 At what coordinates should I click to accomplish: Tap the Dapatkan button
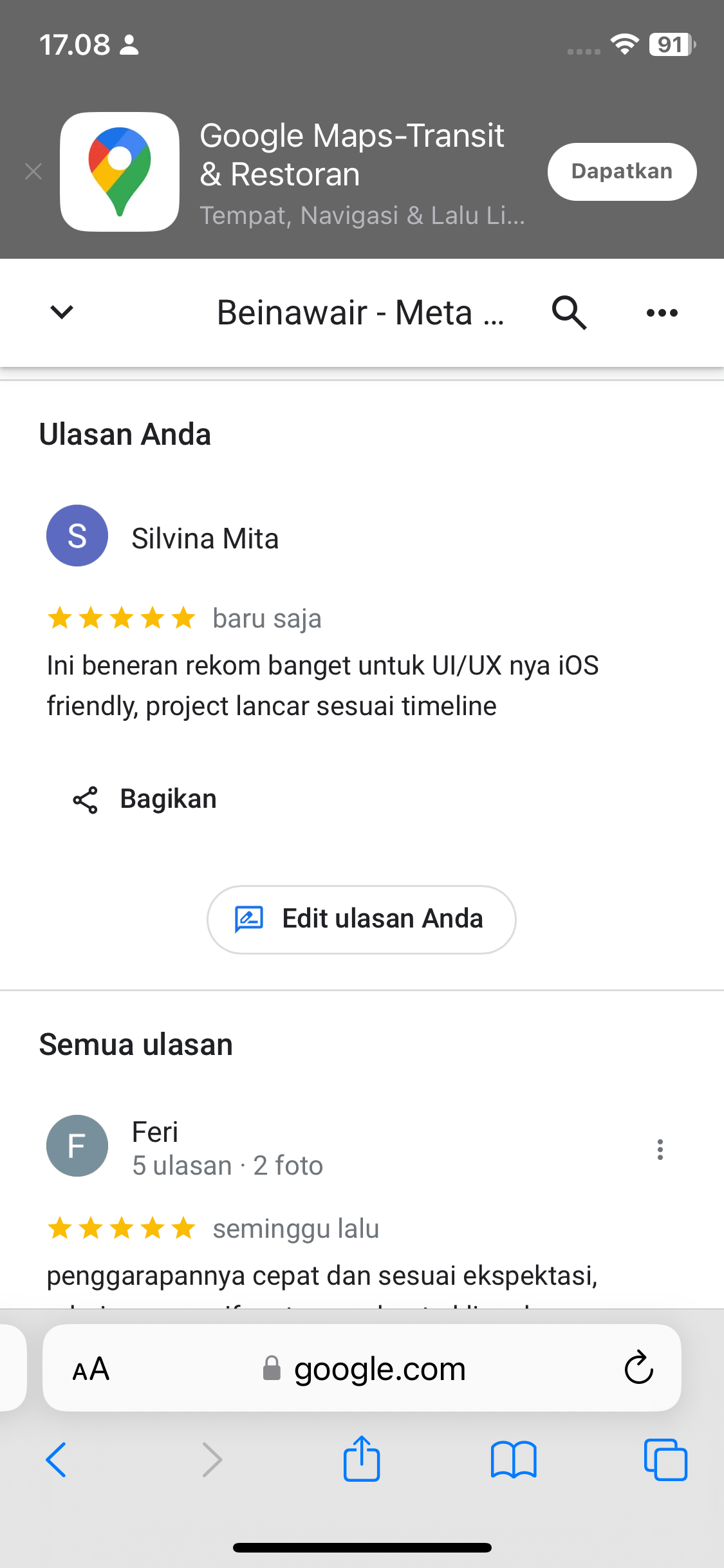point(622,172)
